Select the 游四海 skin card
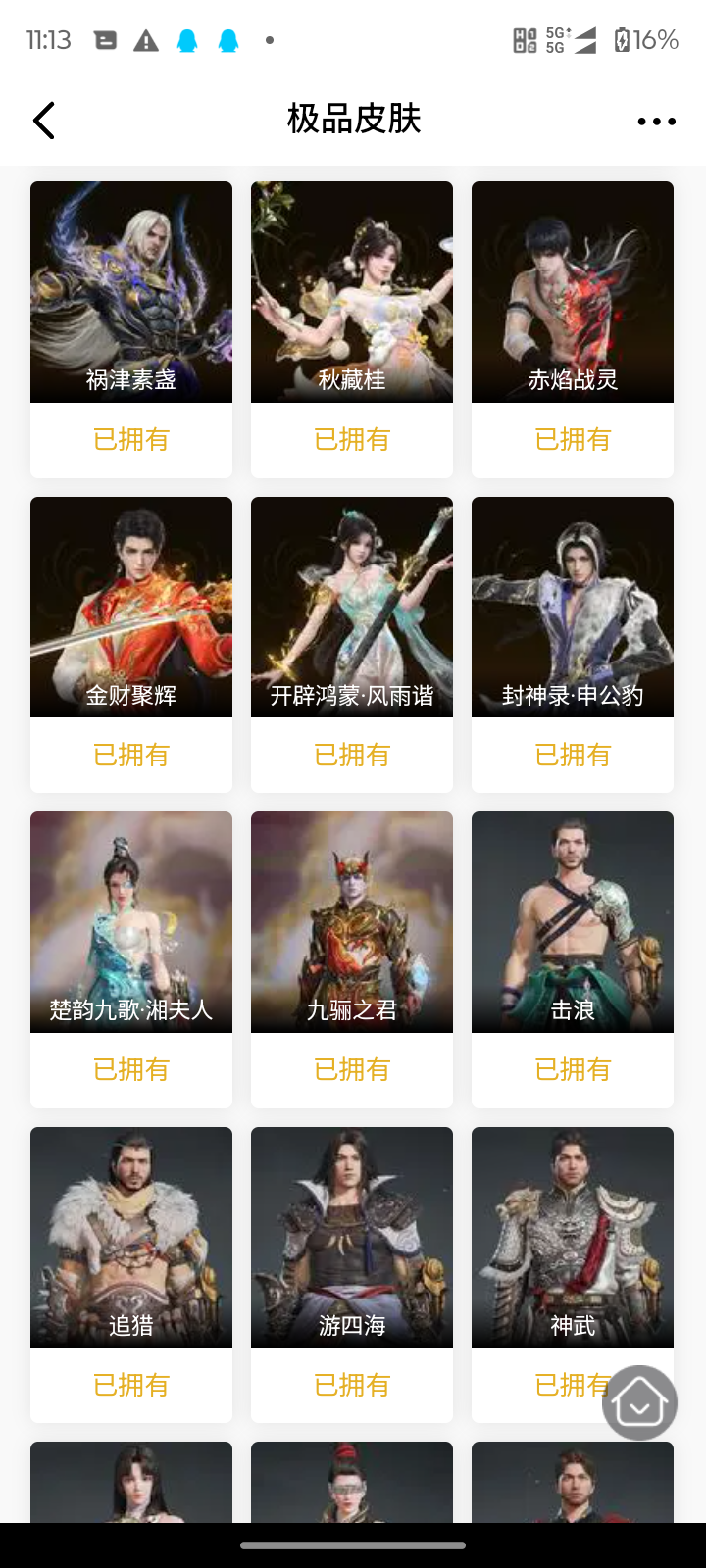The height and width of the screenshot is (1568, 706). pyautogui.click(x=351, y=1237)
